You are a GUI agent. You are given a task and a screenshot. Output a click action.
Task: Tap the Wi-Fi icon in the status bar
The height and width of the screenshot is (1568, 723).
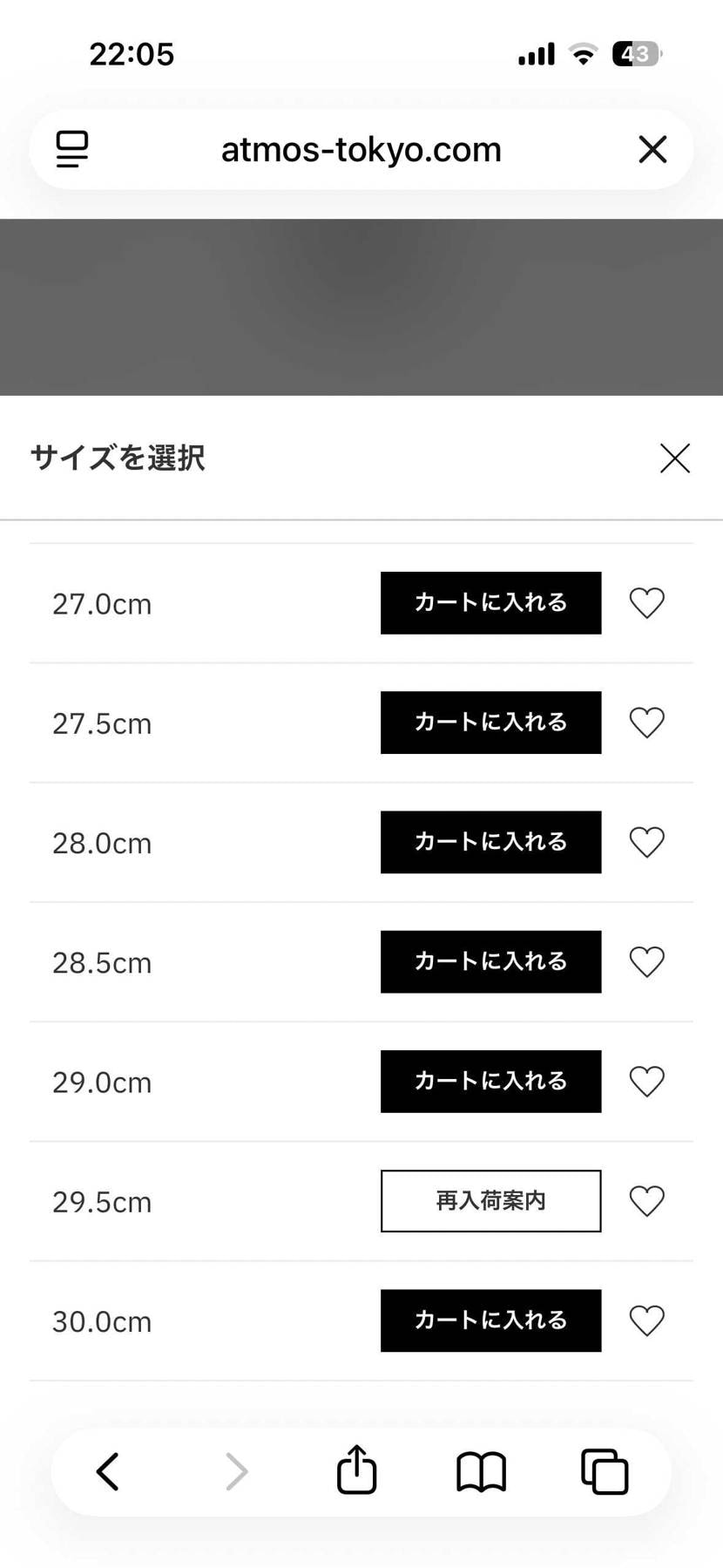tap(582, 53)
